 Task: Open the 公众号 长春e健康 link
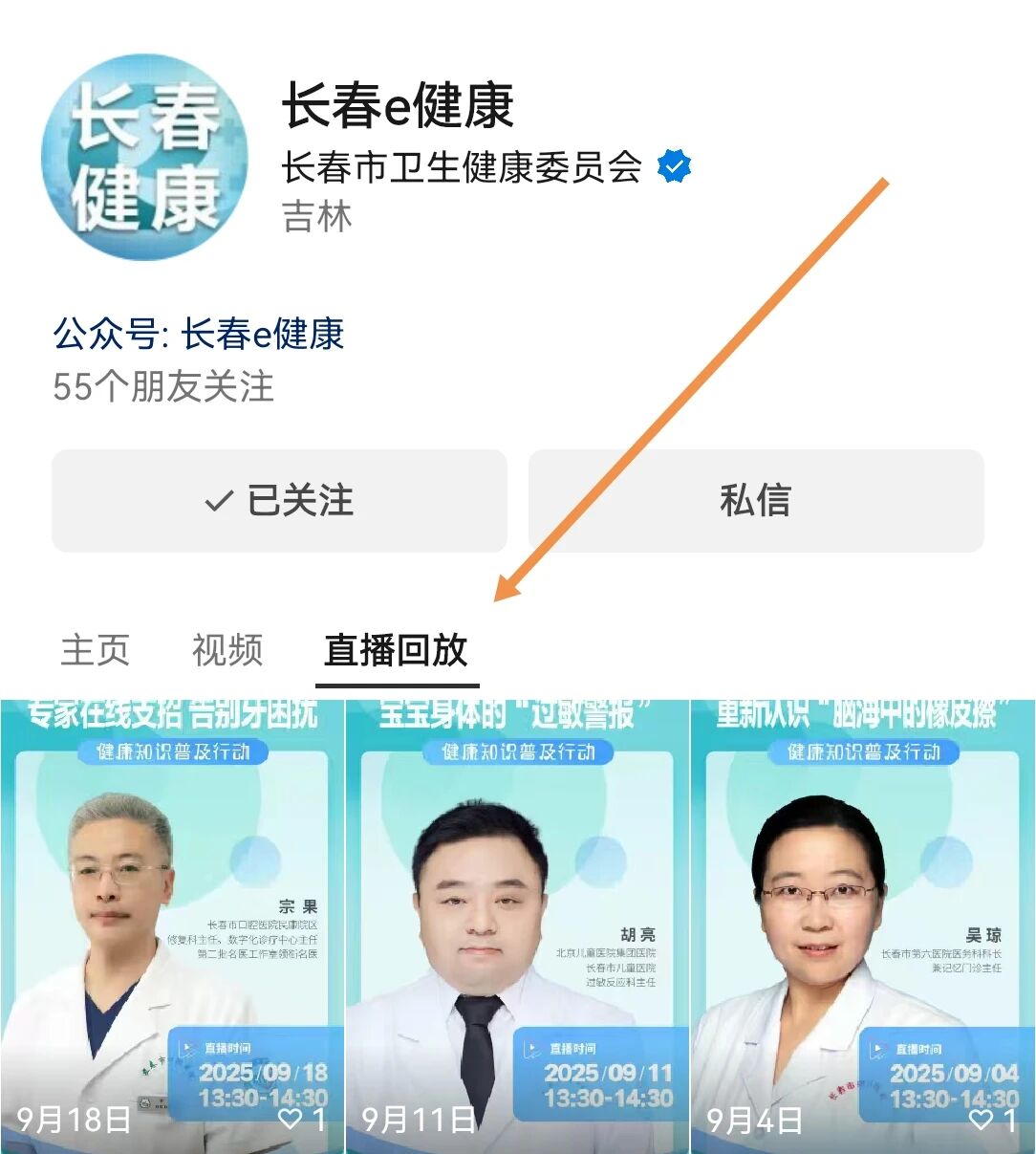pos(199,335)
